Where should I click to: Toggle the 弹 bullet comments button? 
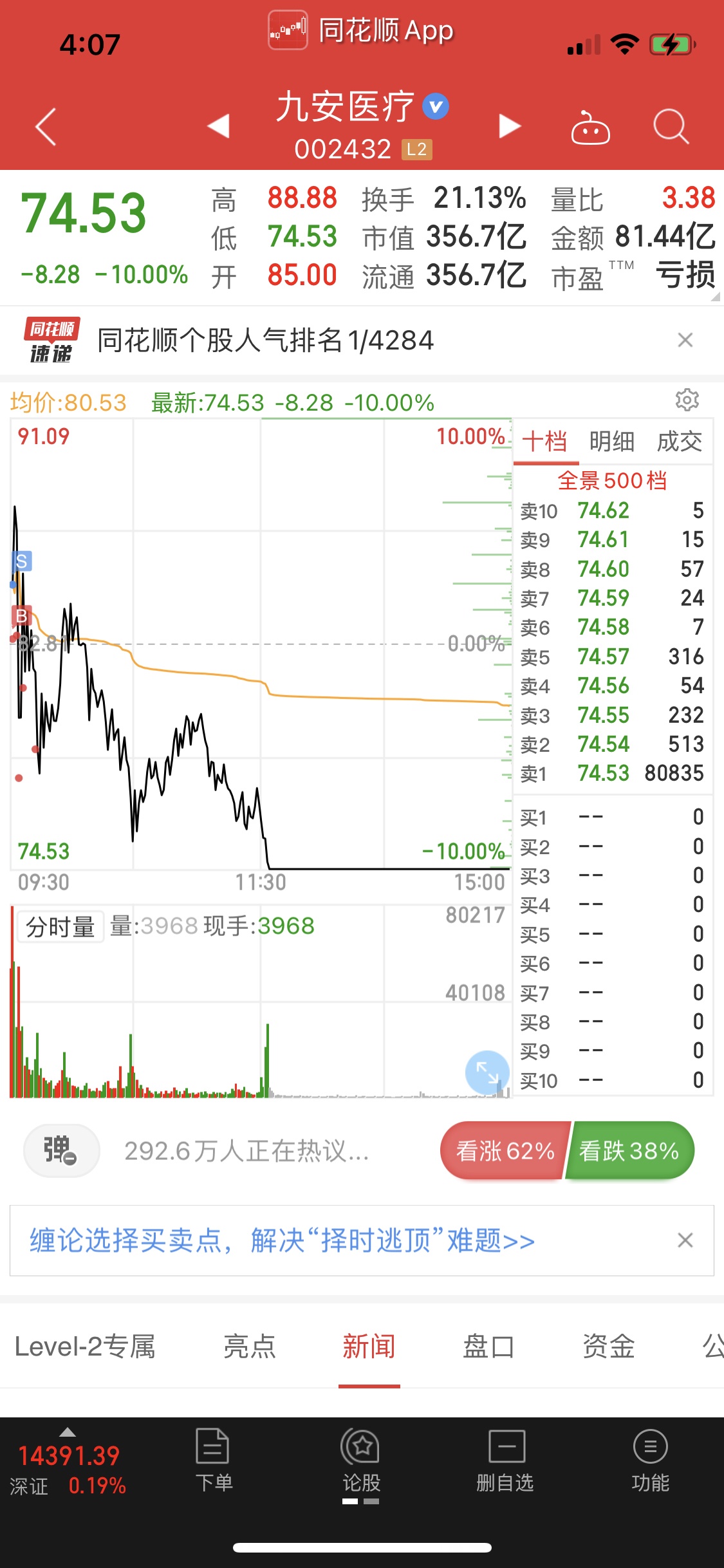(x=61, y=1150)
